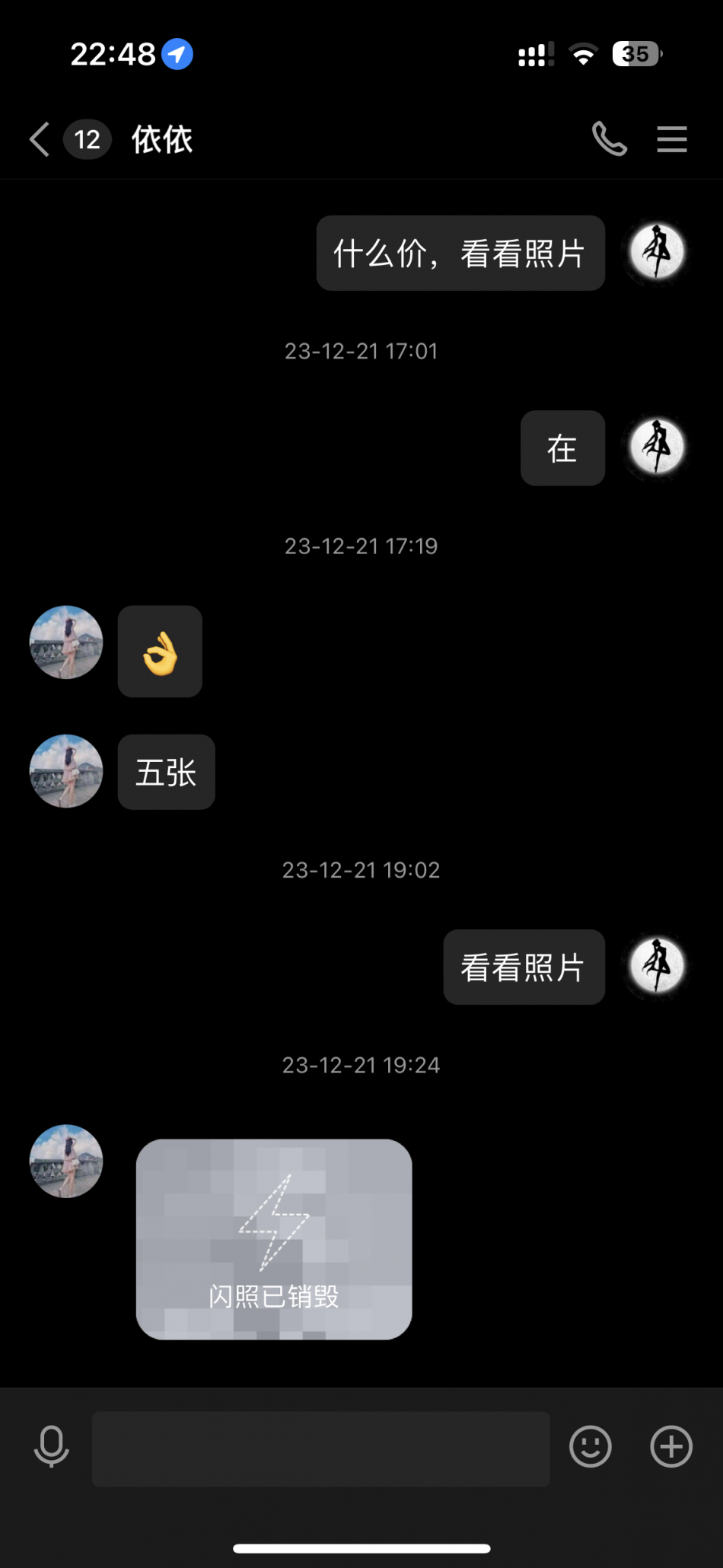Screen dimensions: 723x1568
Task: Open the emoji picker
Action: point(591,1446)
